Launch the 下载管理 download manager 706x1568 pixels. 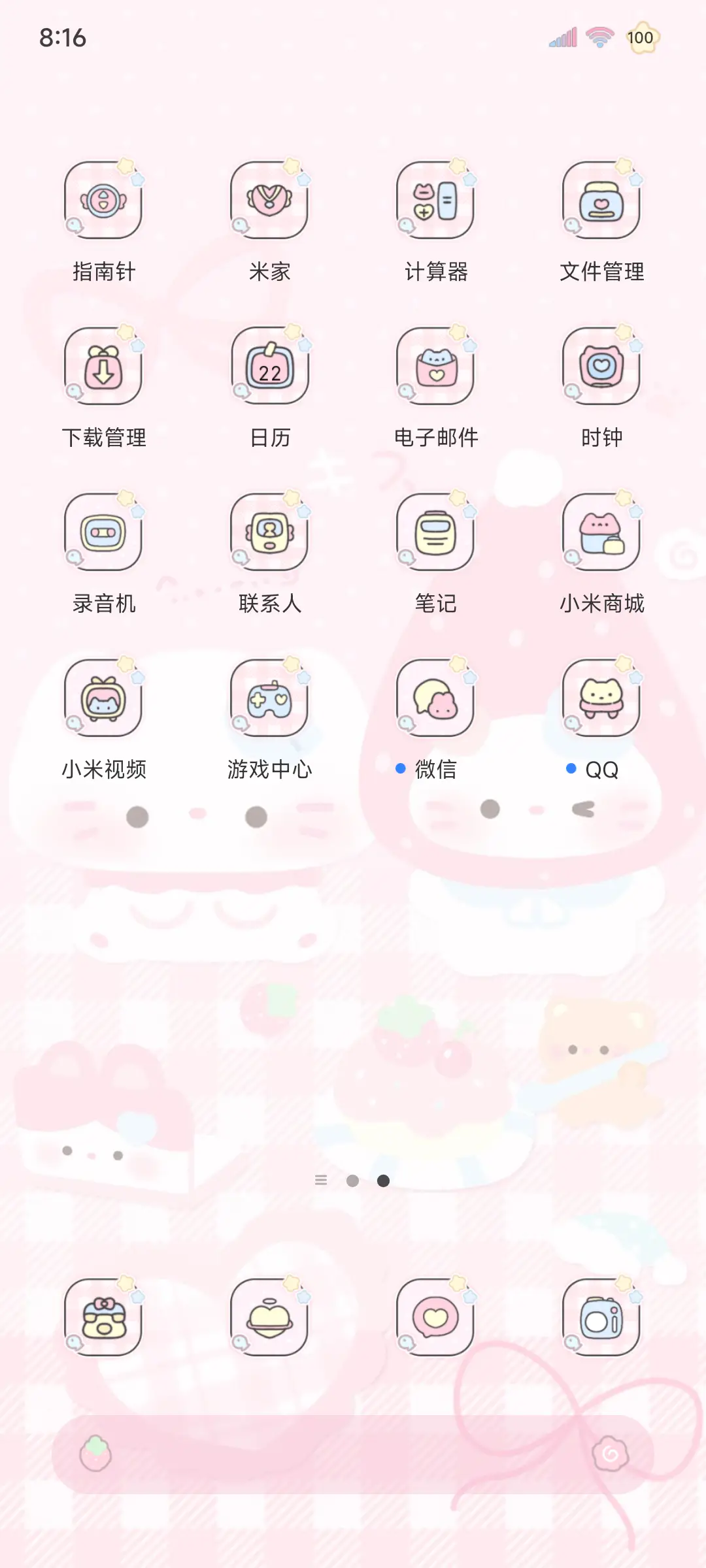[103, 366]
